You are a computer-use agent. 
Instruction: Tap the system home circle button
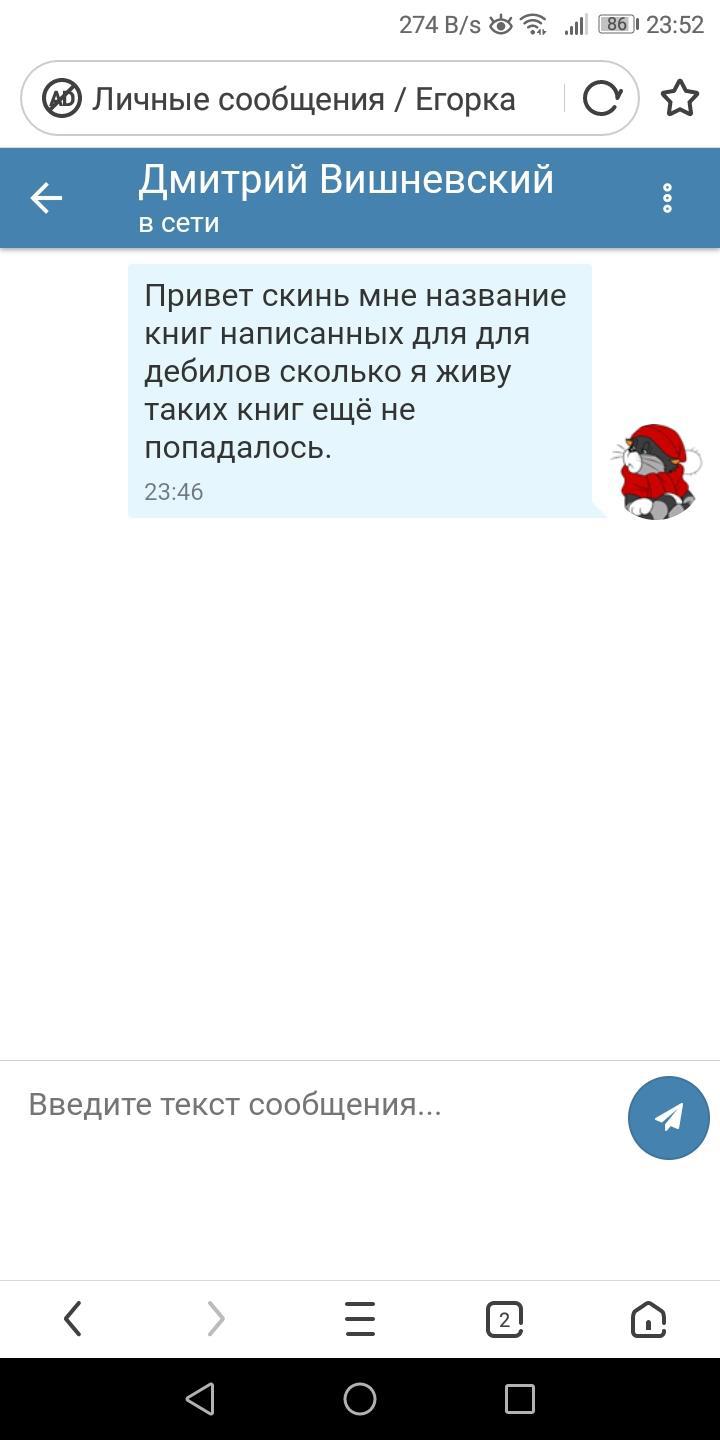360,1398
